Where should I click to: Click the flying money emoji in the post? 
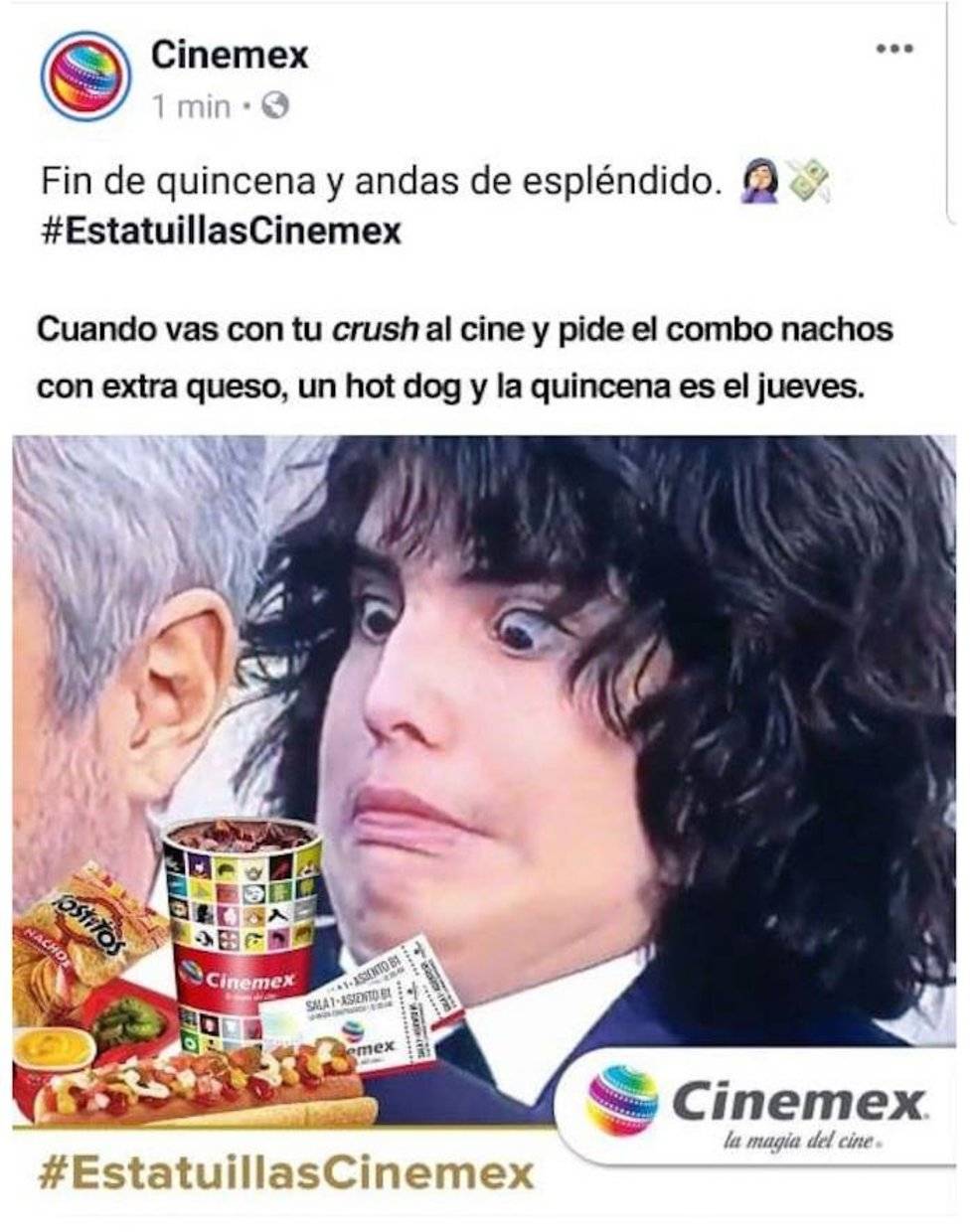tap(813, 177)
